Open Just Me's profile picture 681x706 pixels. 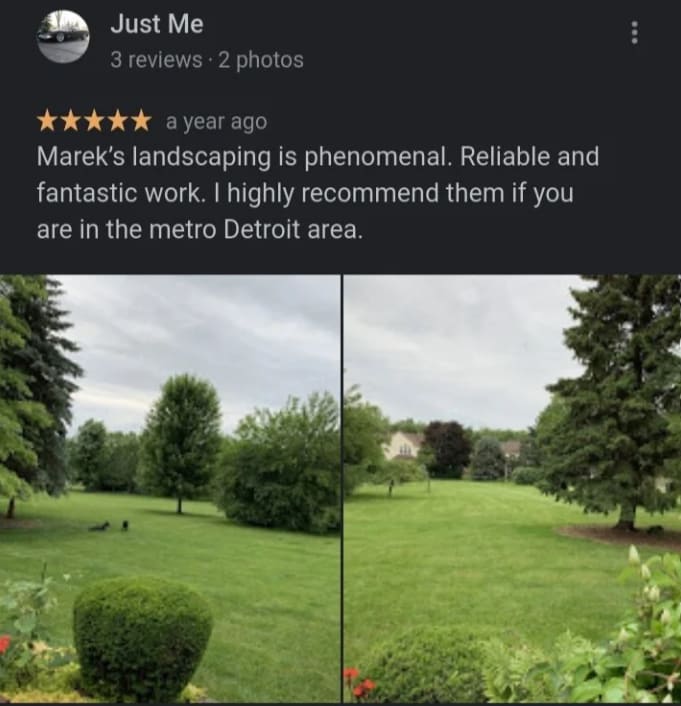(63, 37)
